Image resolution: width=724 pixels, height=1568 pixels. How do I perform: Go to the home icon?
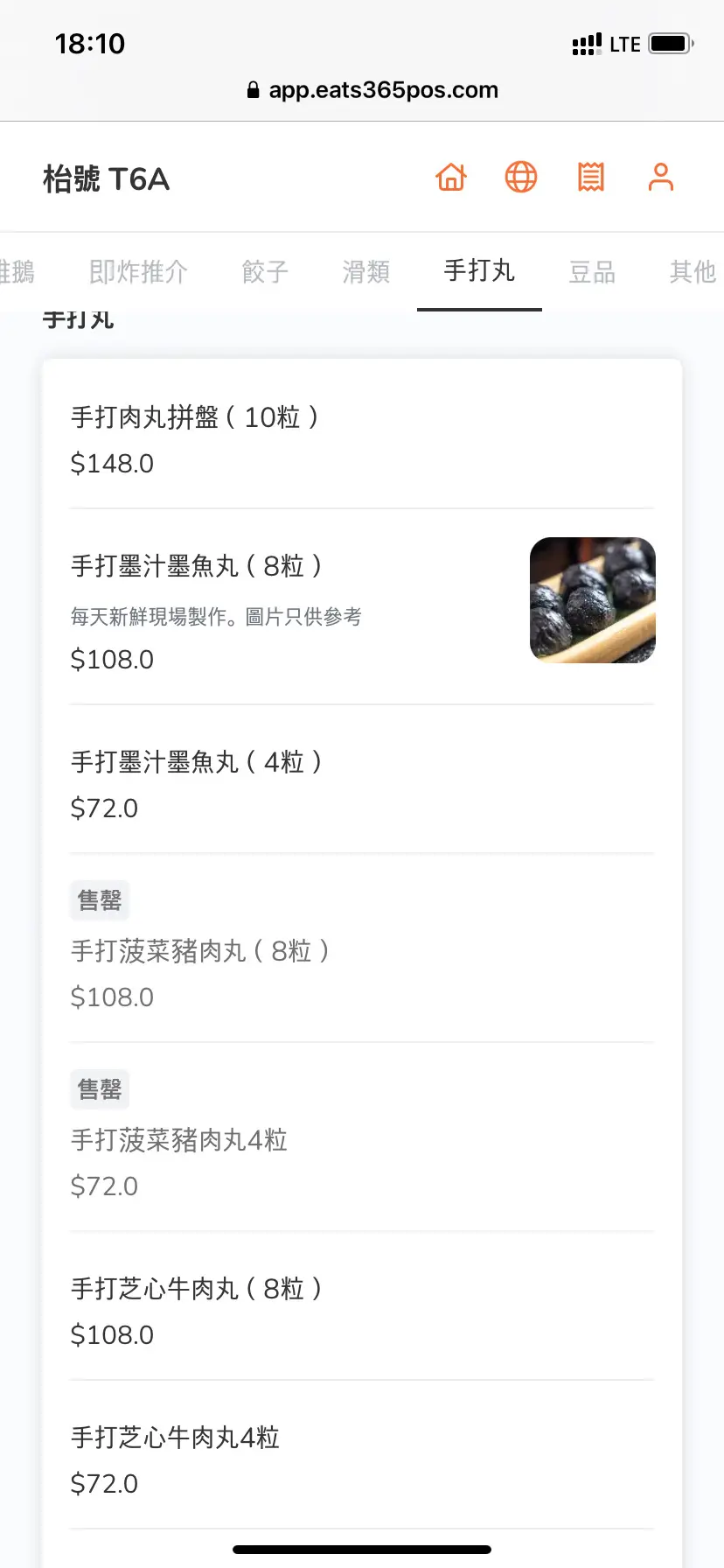[x=451, y=178]
